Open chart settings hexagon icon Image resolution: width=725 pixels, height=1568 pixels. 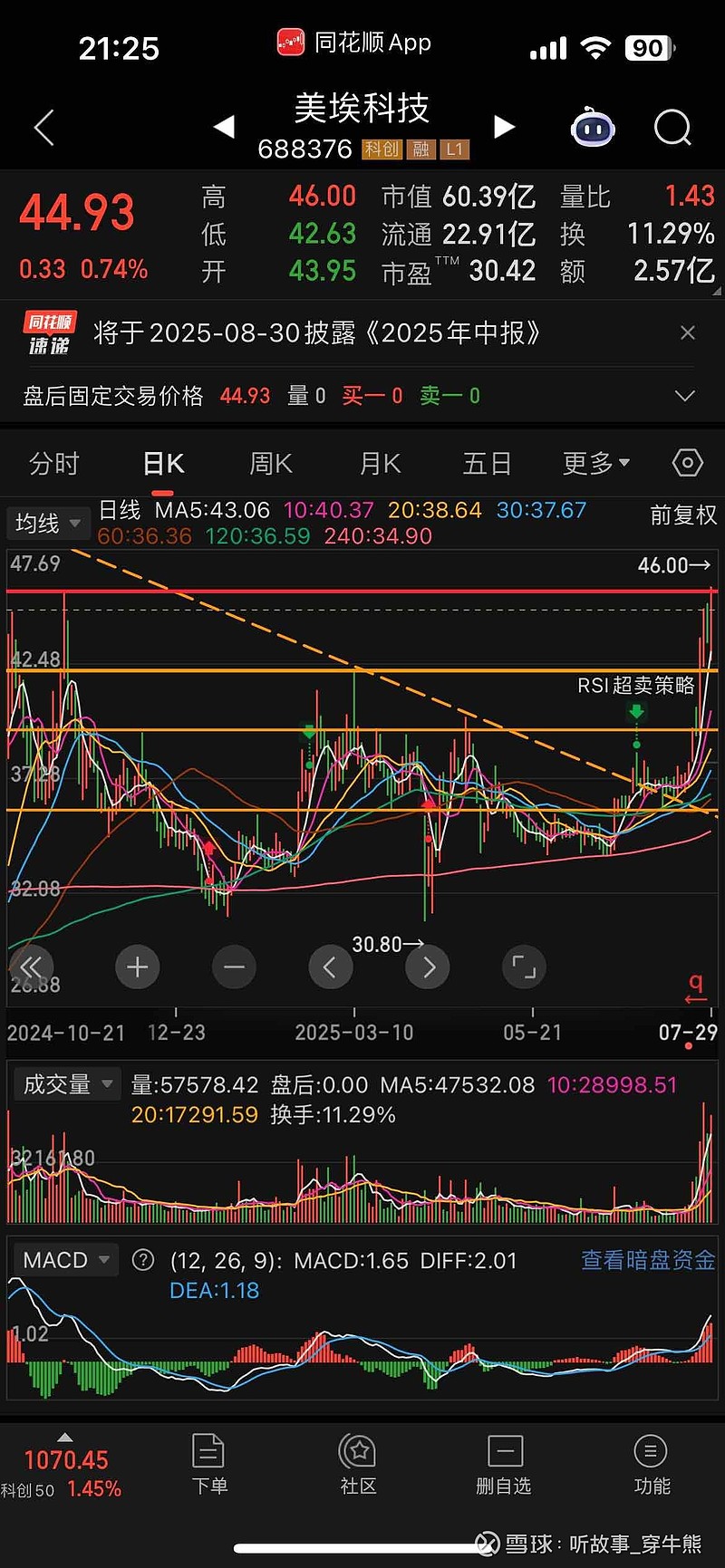pyautogui.click(x=687, y=464)
